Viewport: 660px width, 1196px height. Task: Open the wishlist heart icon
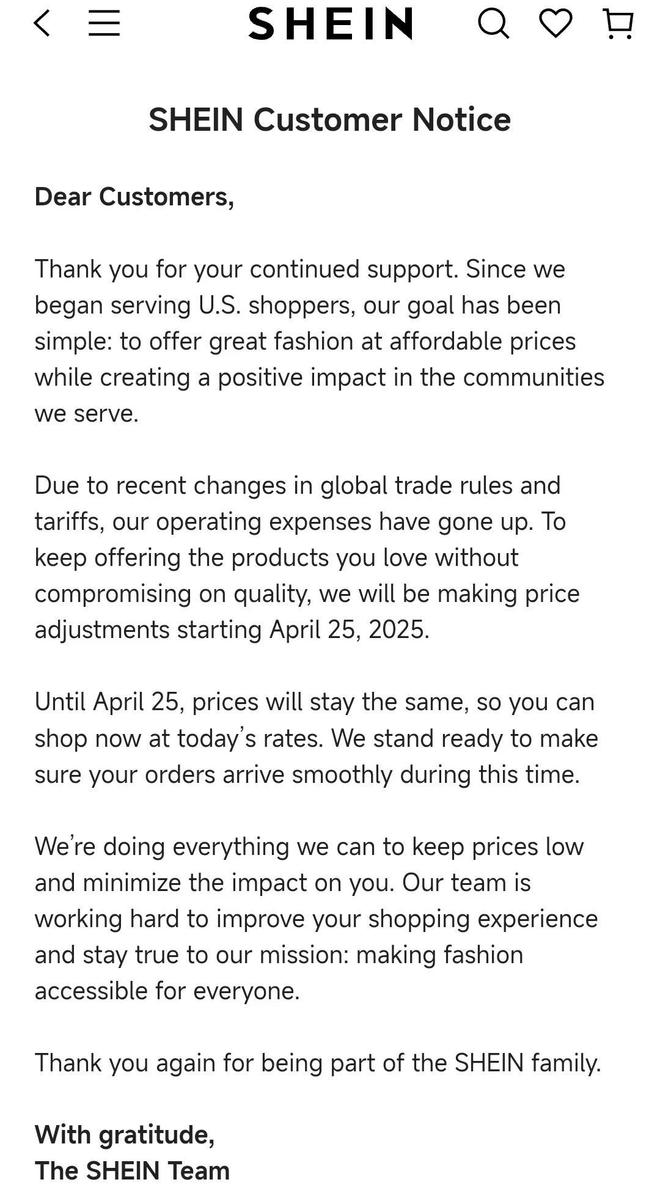point(555,24)
